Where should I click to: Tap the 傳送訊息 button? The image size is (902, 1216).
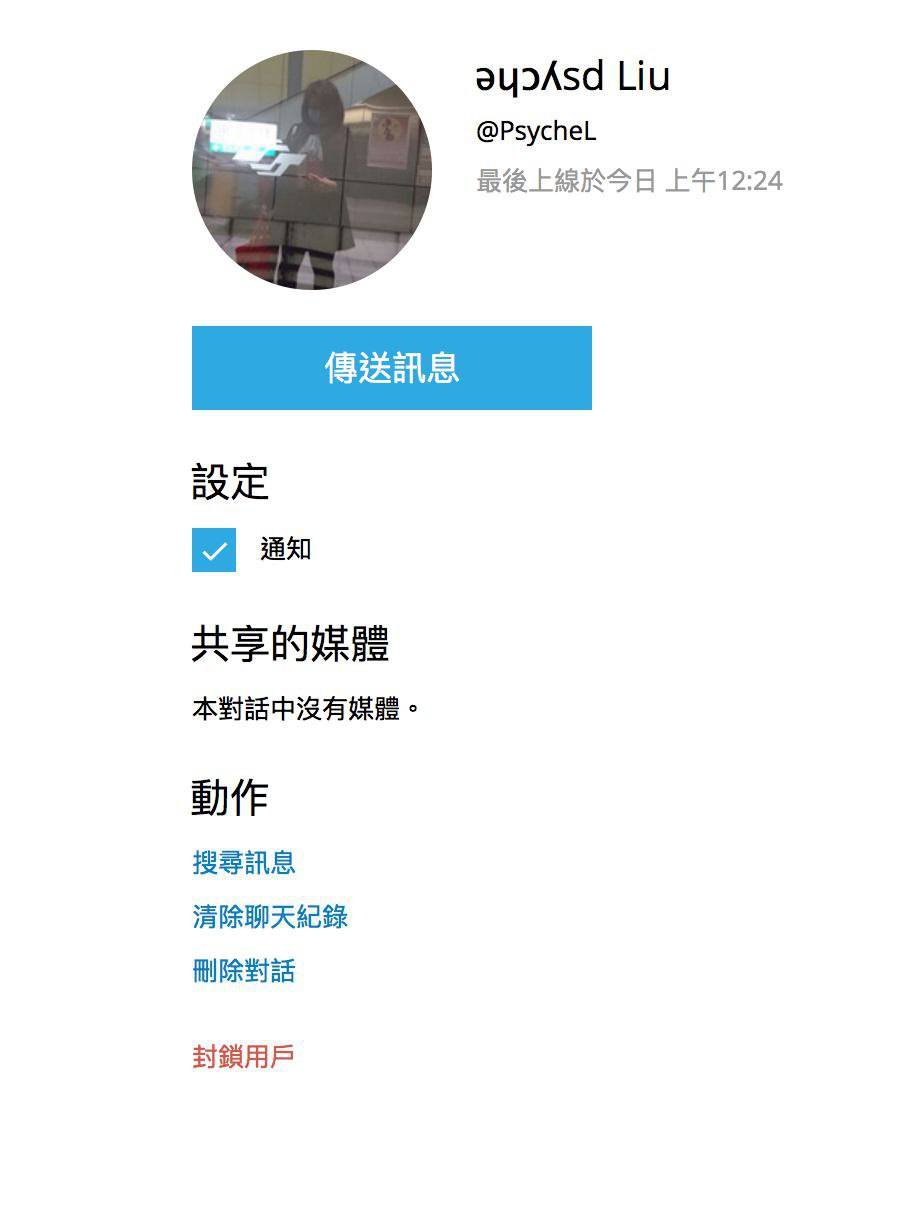pos(391,368)
